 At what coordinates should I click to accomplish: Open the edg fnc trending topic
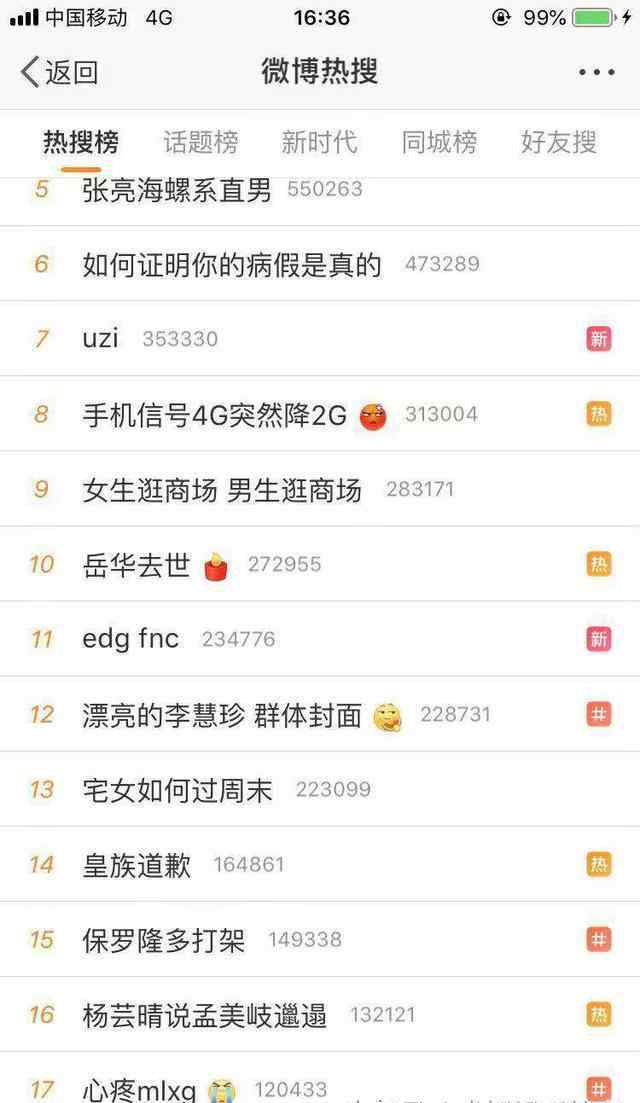click(x=130, y=639)
